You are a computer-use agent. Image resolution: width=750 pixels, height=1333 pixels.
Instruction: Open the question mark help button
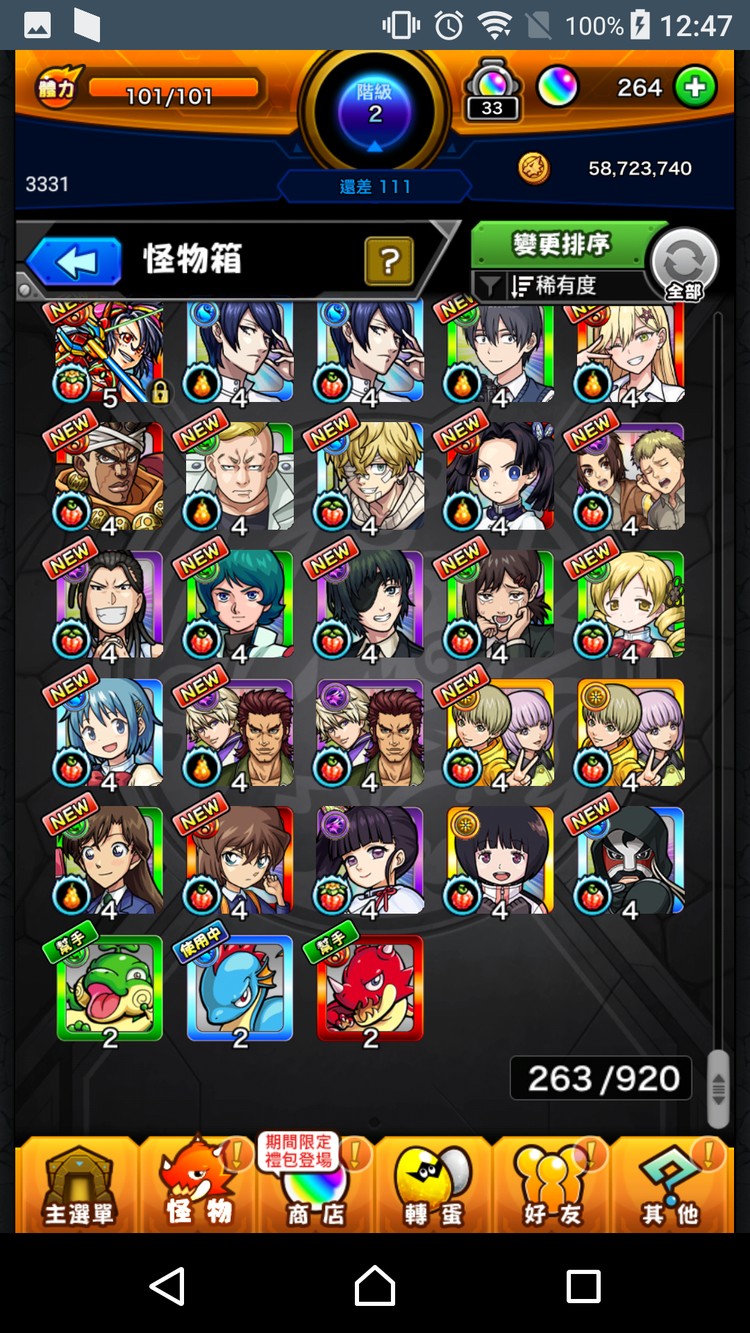click(x=390, y=262)
